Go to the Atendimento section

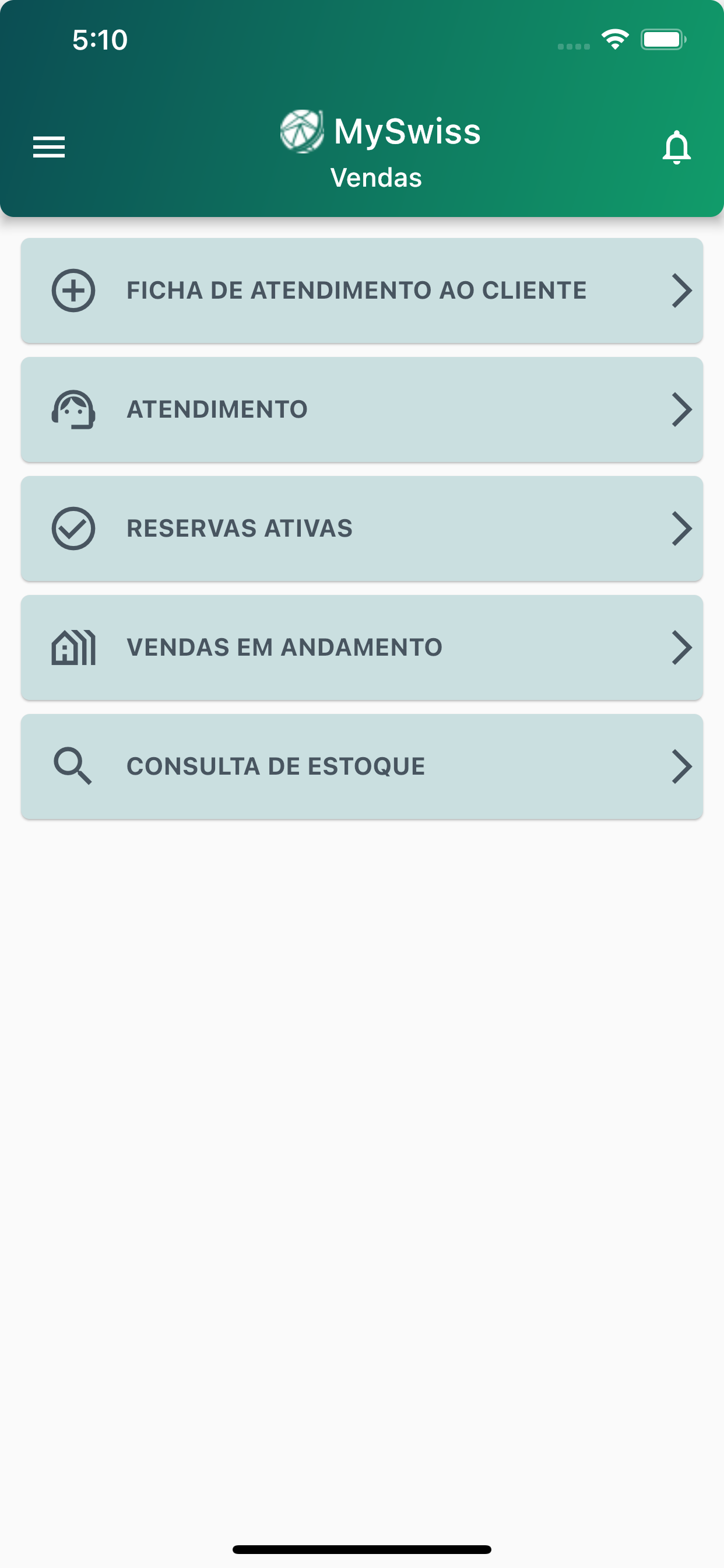pyautogui.click(x=362, y=409)
